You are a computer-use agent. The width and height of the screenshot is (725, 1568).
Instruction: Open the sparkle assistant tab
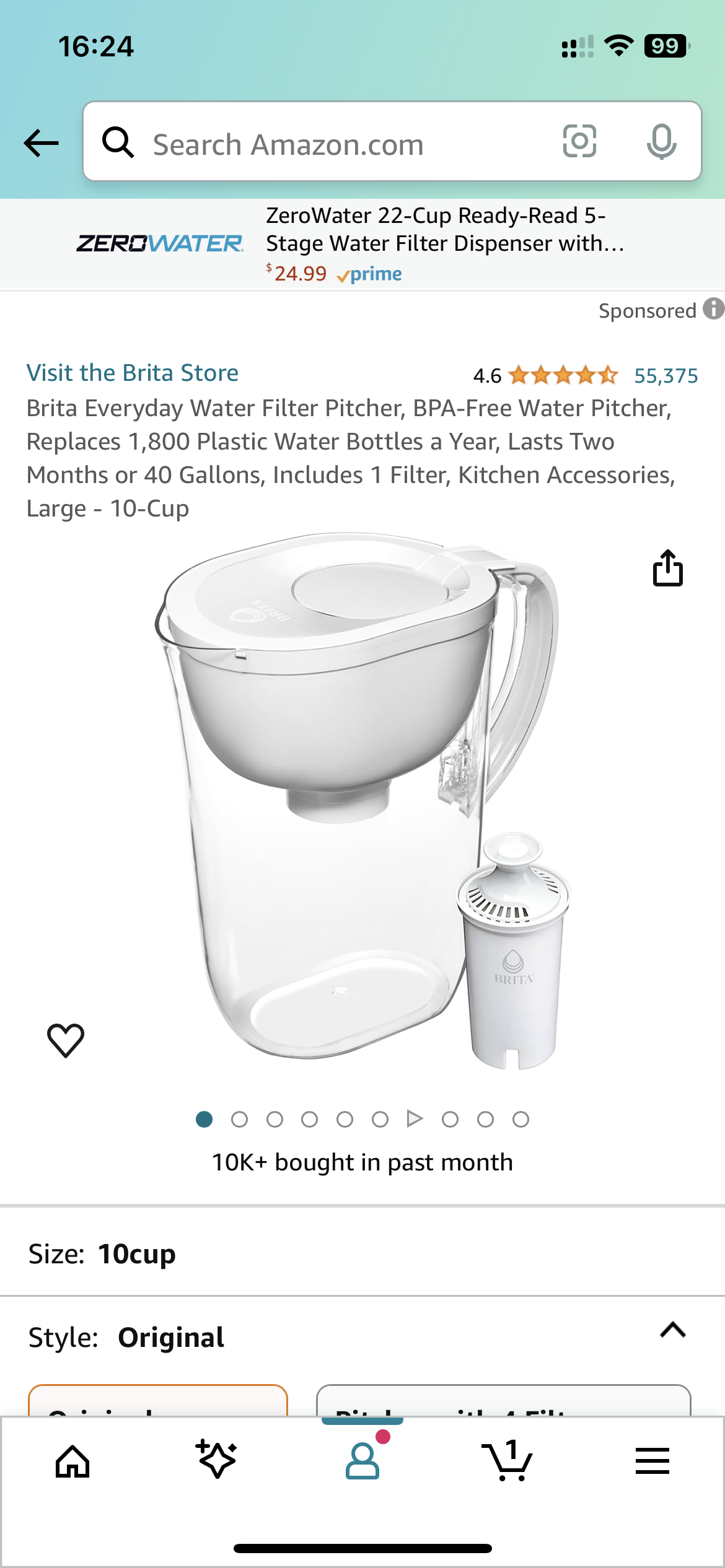(216, 1460)
